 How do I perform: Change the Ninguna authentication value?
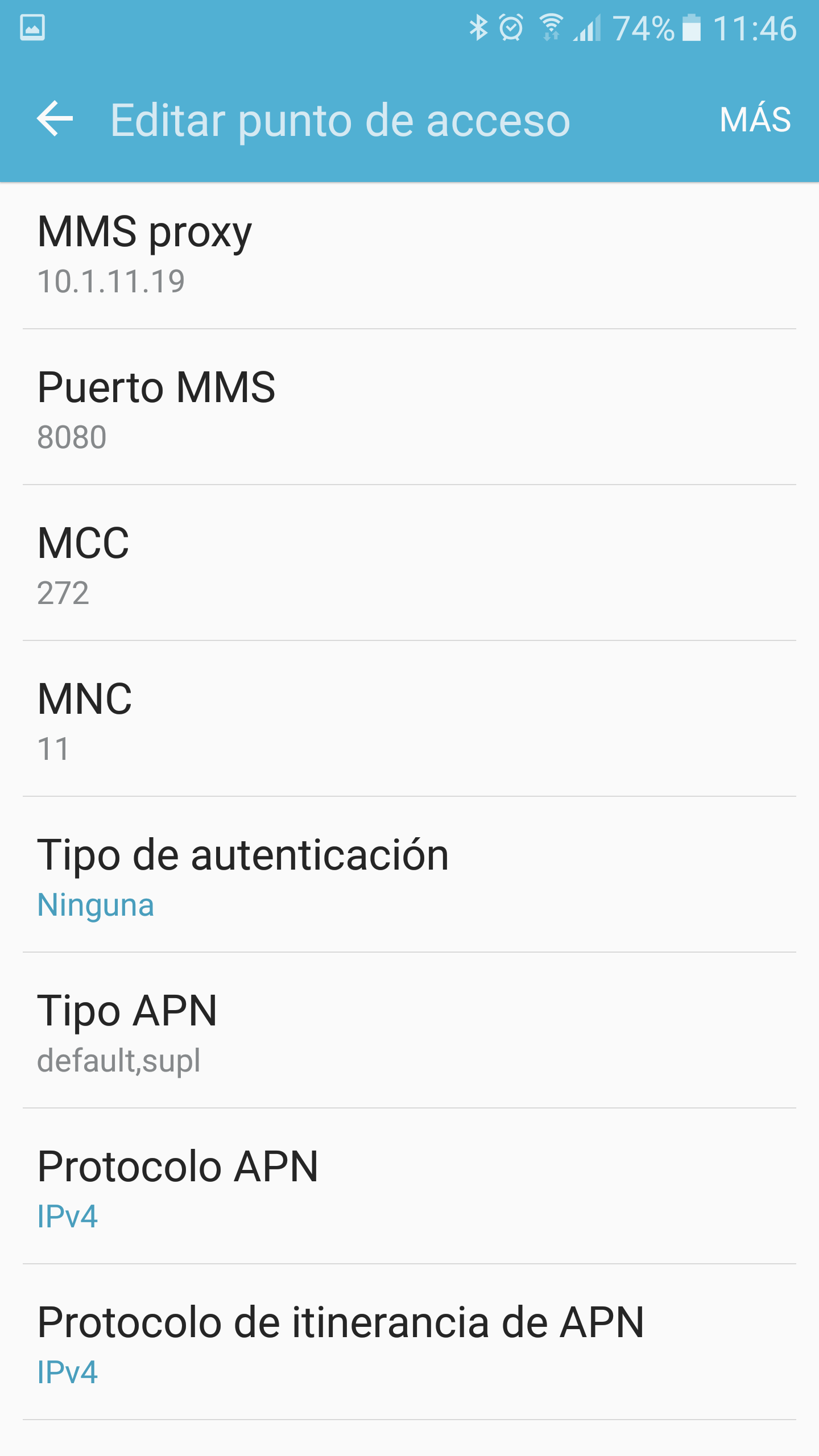(96, 905)
